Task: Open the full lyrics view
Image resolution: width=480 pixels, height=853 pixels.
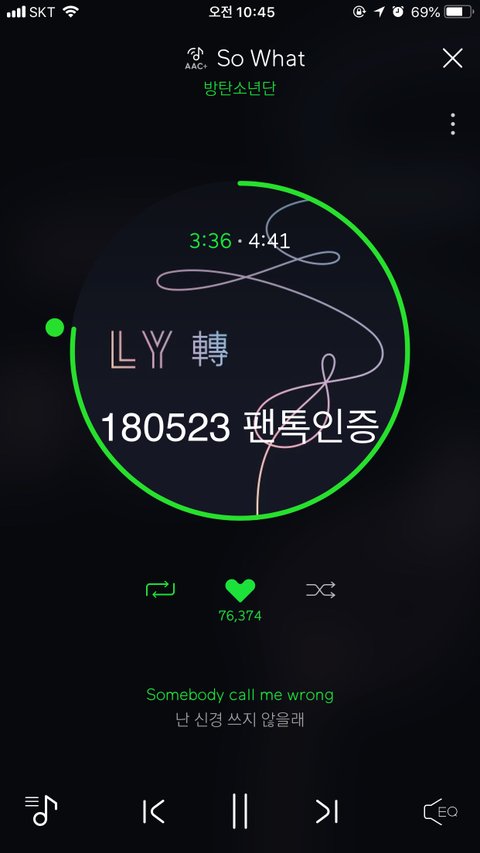Action: [x=240, y=707]
